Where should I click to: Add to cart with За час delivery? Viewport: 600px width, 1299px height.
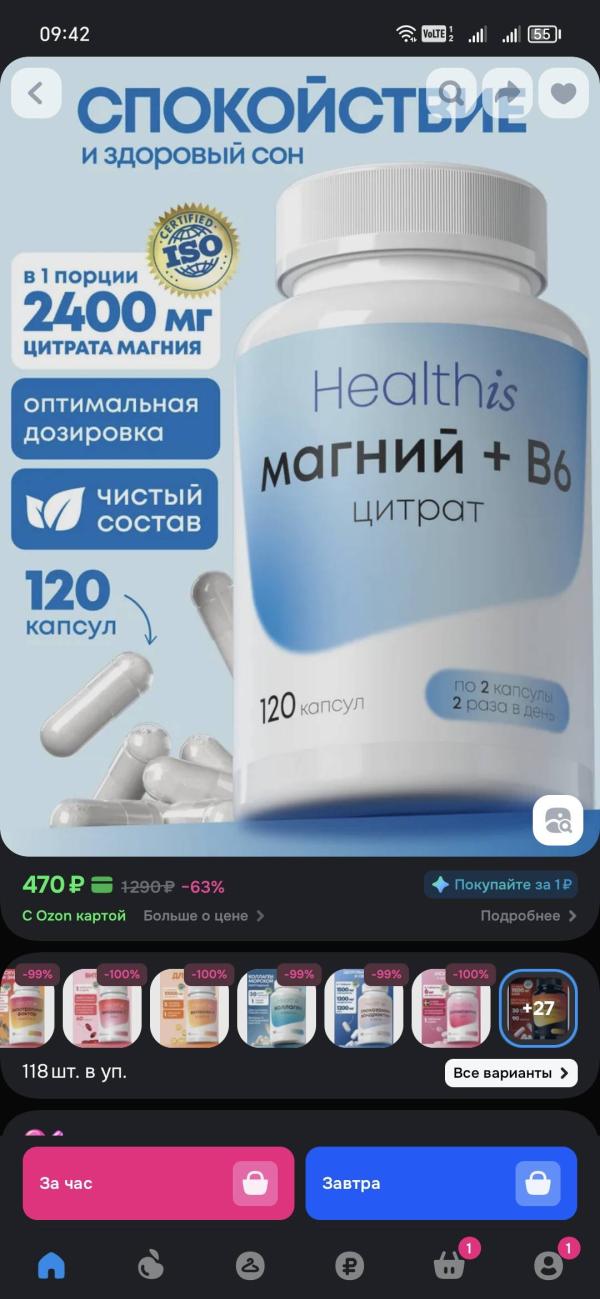click(158, 1183)
